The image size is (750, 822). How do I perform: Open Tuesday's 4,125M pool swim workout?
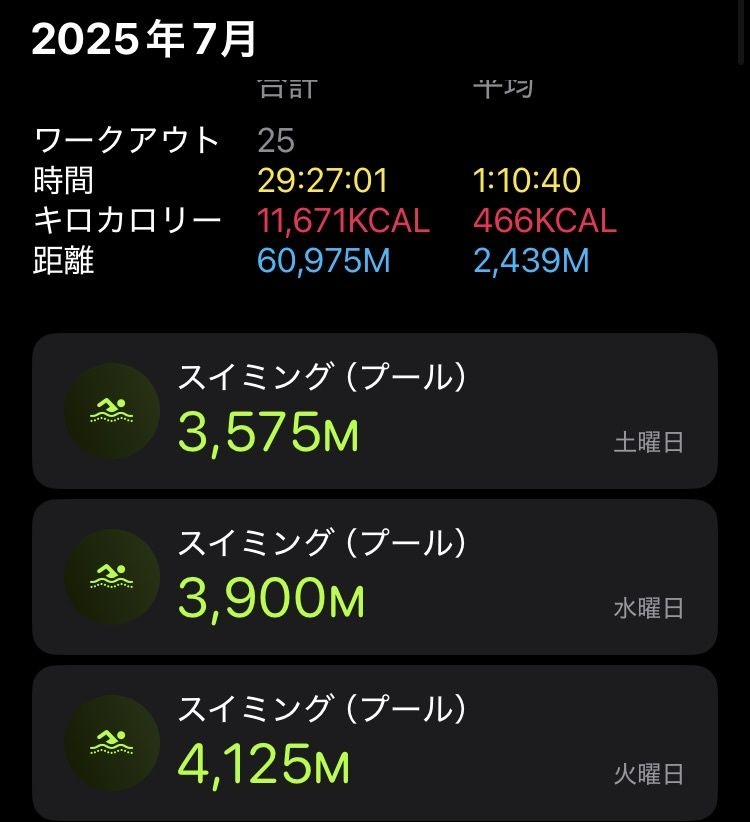375,743
